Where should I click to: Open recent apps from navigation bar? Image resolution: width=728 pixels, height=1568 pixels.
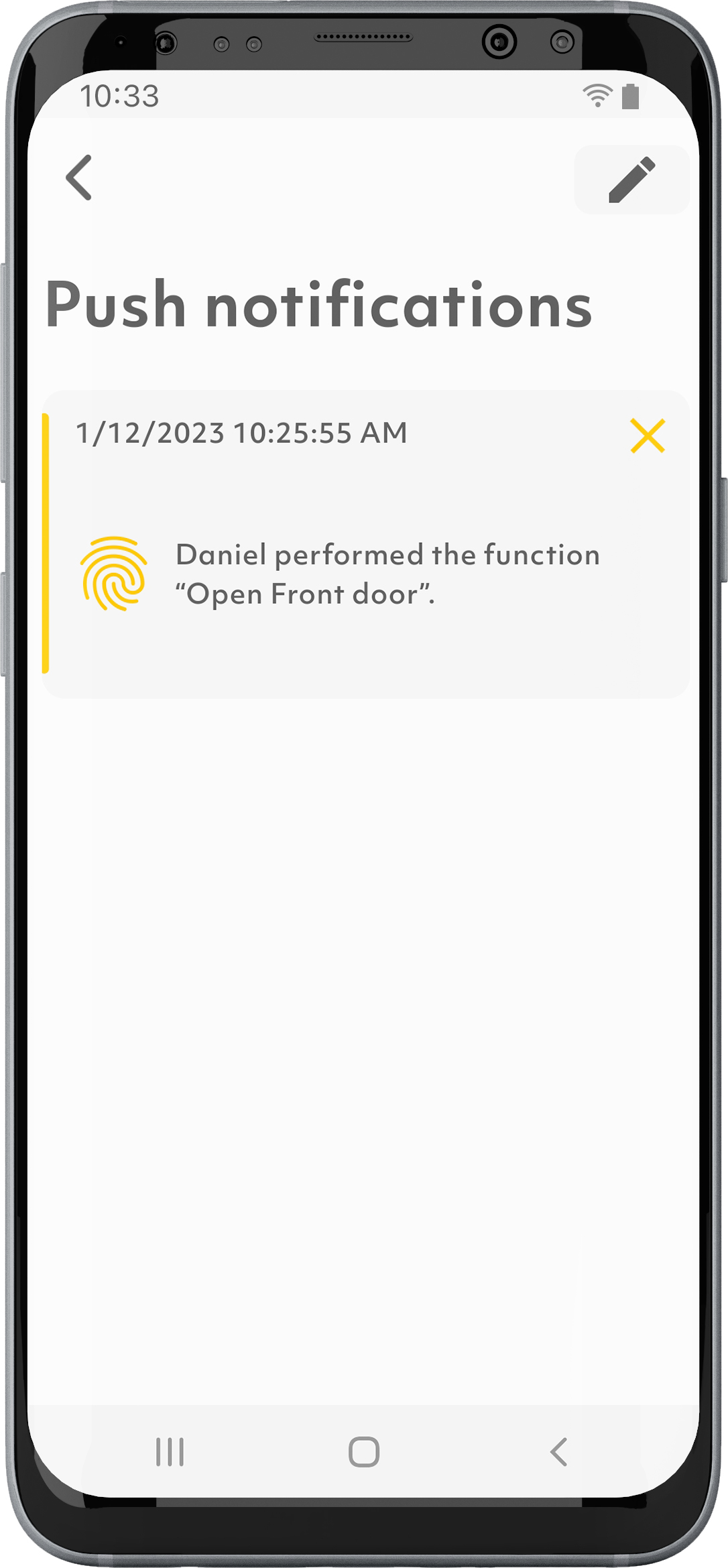[x=170, y=1451]
